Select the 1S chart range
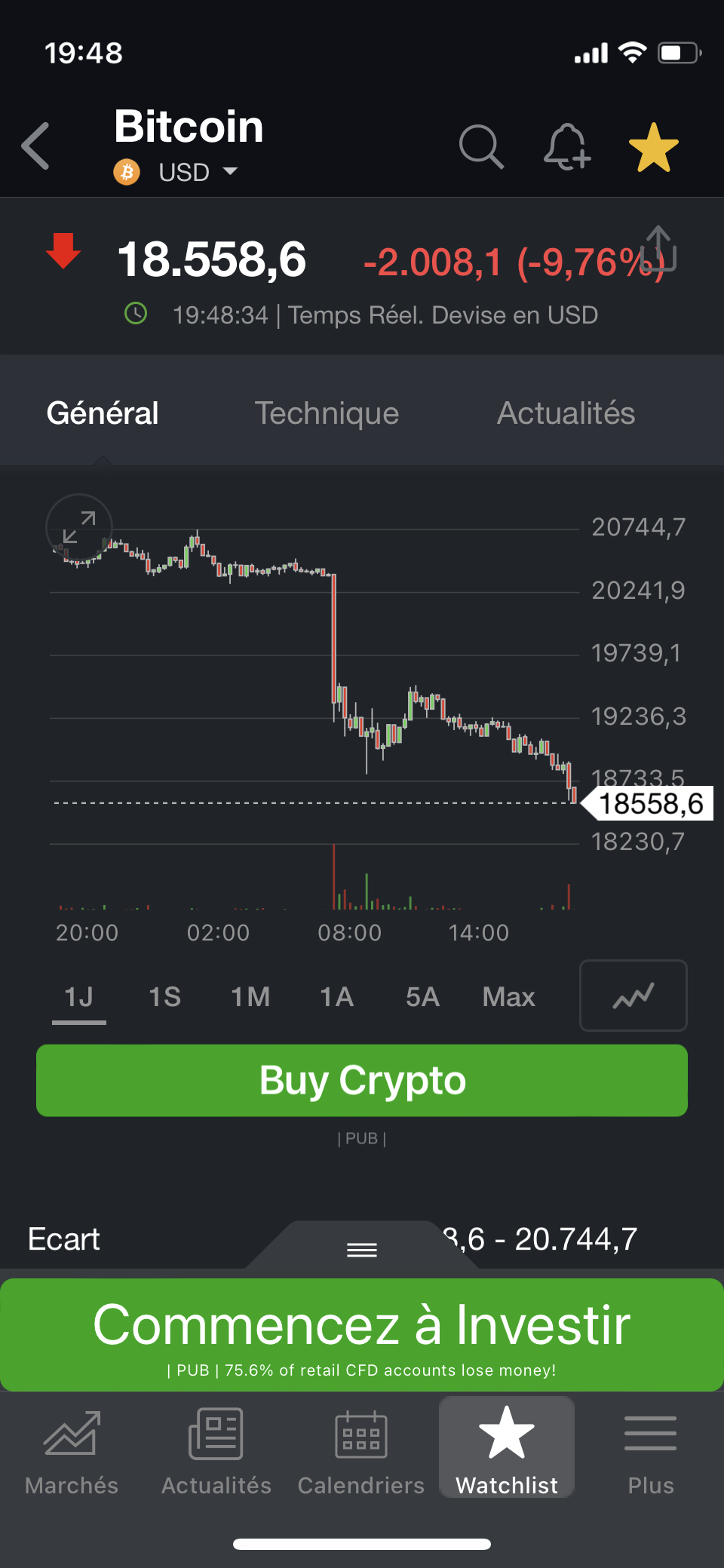Viewport: 724px width, 1568px height. [x=164, y=996]
